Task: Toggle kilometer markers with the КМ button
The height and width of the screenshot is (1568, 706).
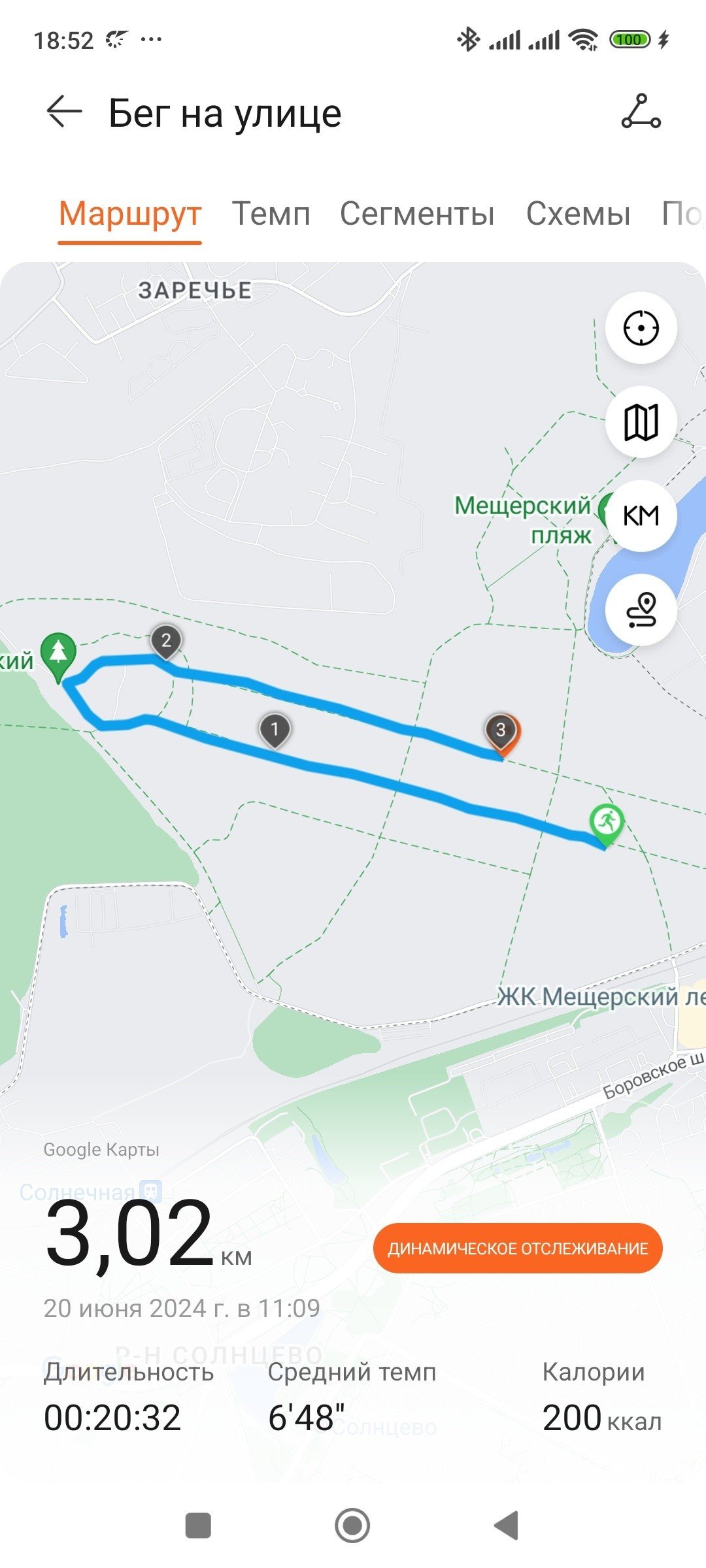Action: pyautogui.click(x=641, y=516)
